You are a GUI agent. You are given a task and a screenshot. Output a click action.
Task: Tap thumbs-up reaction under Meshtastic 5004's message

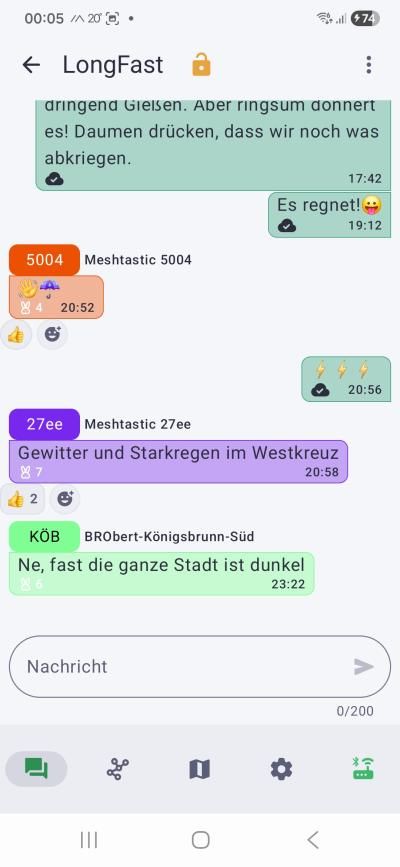coord(16,335)
